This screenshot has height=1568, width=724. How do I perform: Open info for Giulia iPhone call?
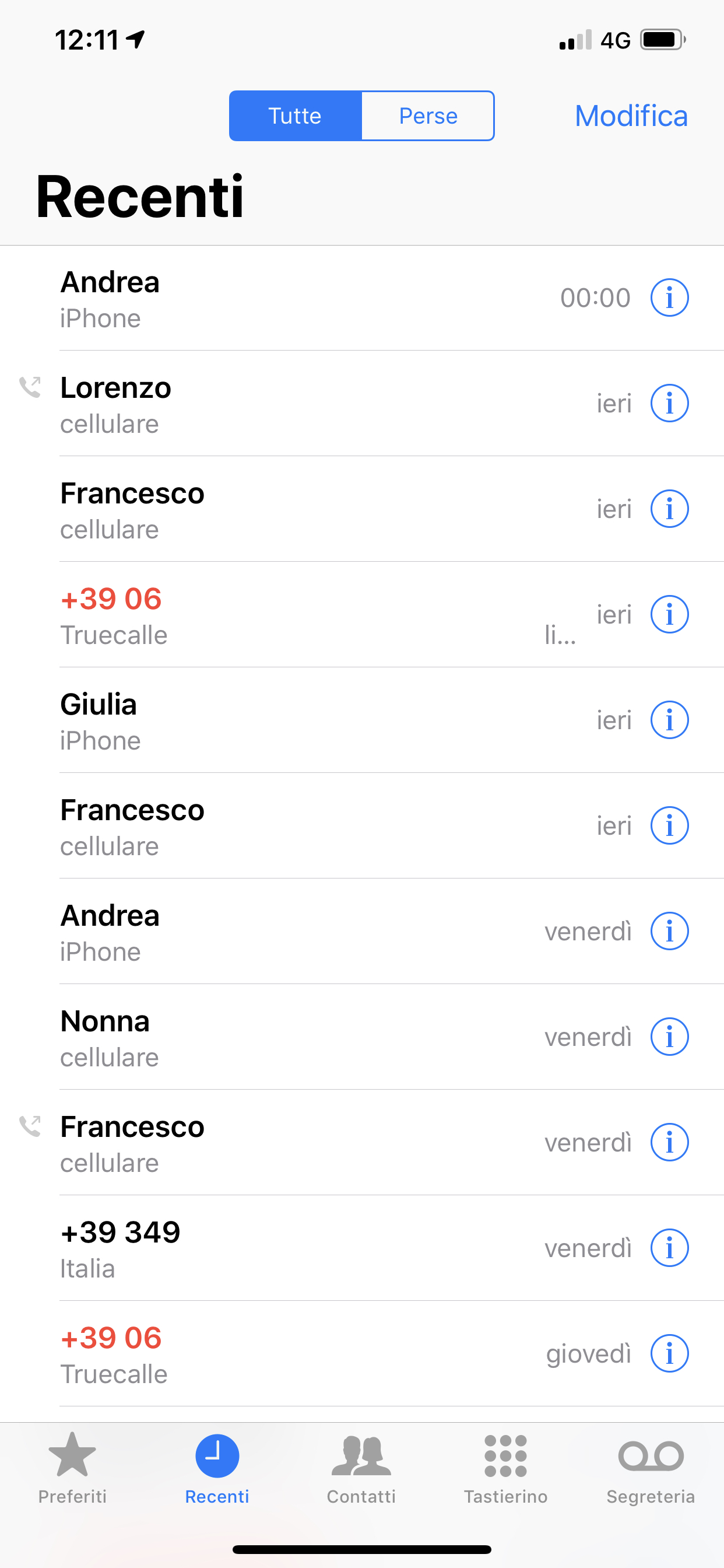669,720
